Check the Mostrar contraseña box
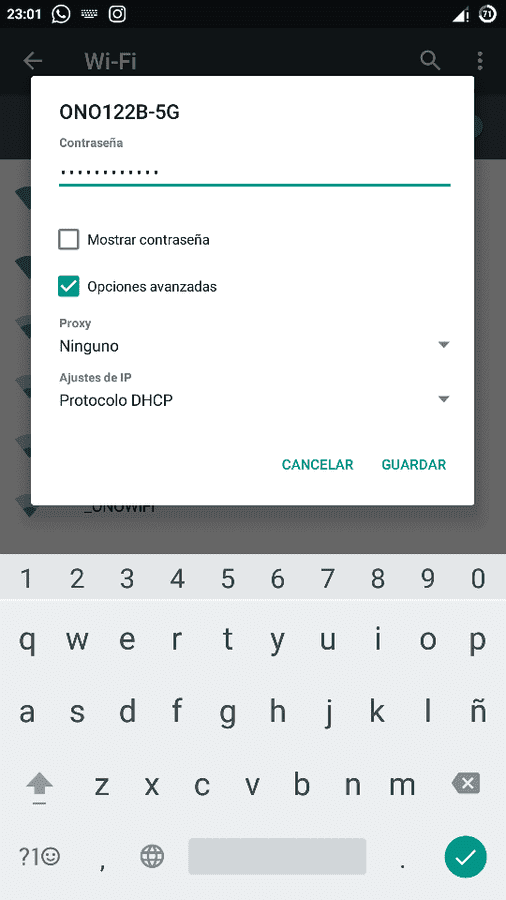506x900 pixels. tap(69, 239)
